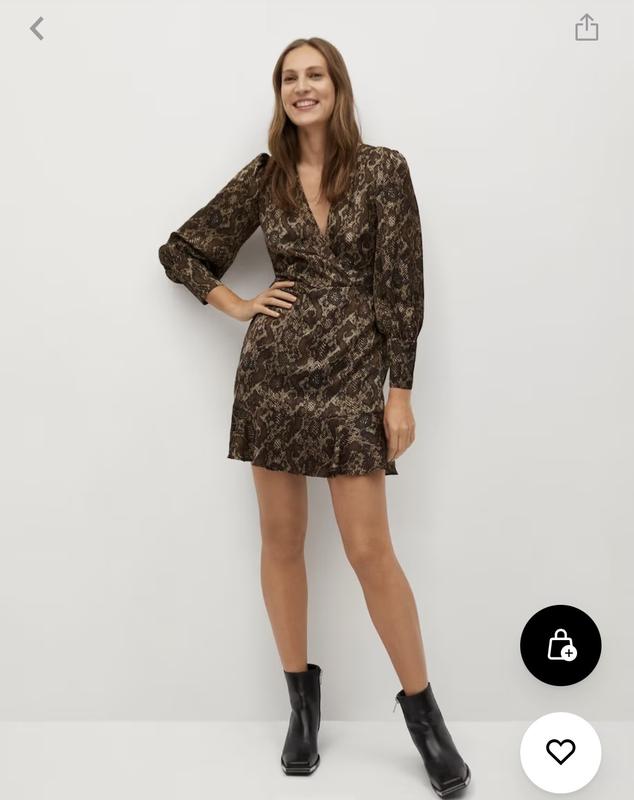Save the dress to favorites
634x800 pixels.
pyautogui.click(x=560, y=751)
